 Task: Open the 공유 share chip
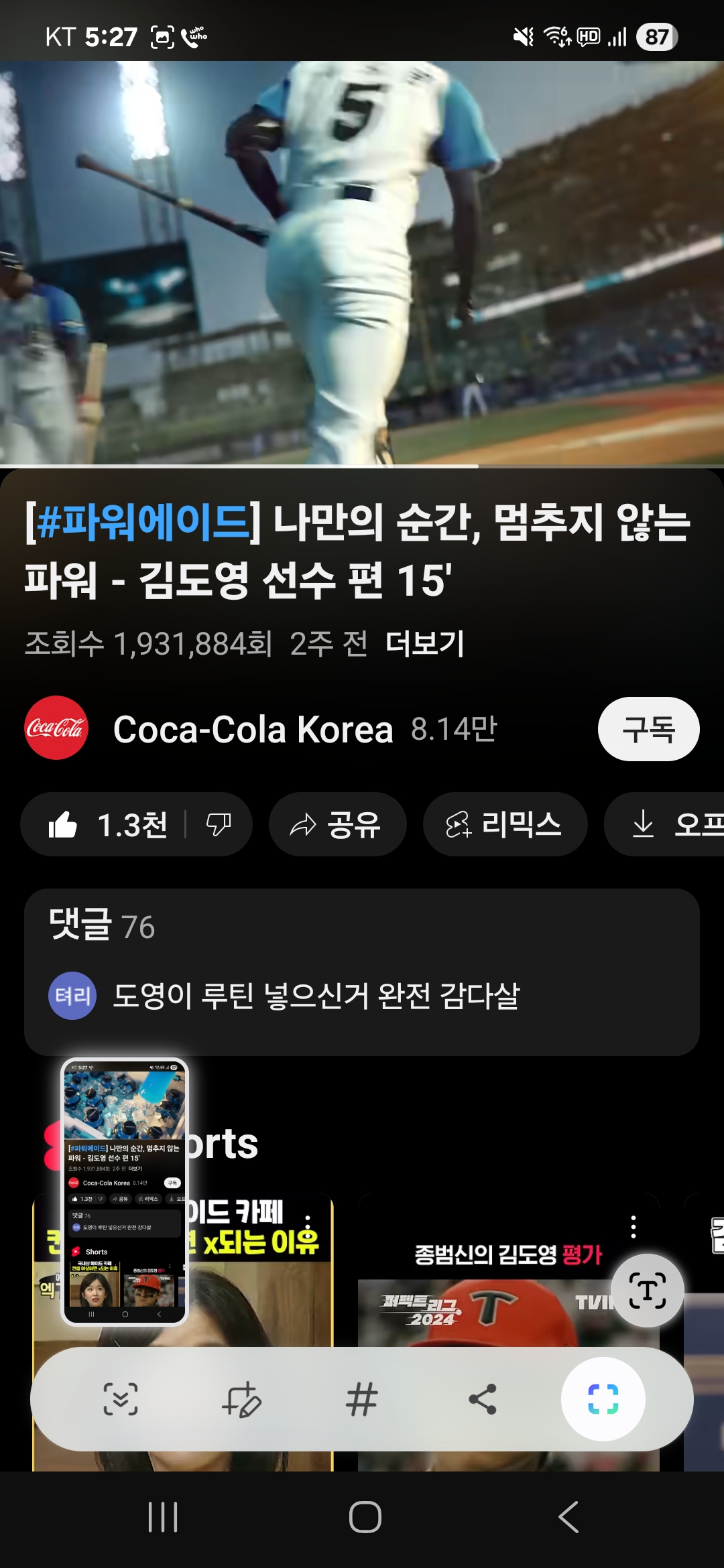(x=337, y=824)
